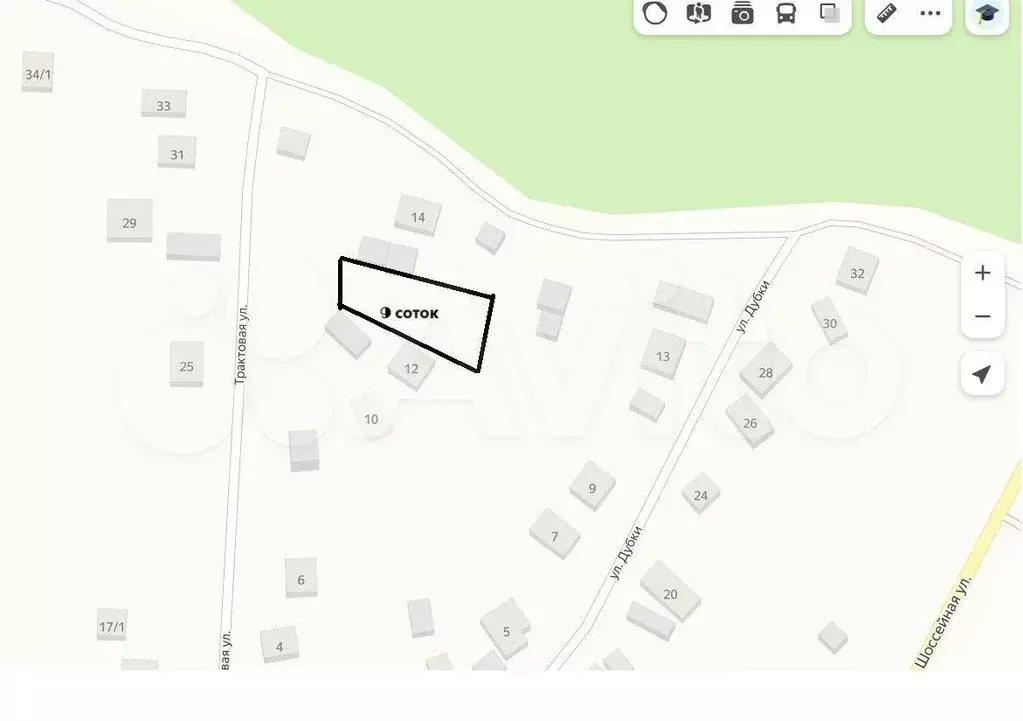This screenshot has width=1023, height=721.
Task: Open map layers switcher
Action: pos(829,13)
